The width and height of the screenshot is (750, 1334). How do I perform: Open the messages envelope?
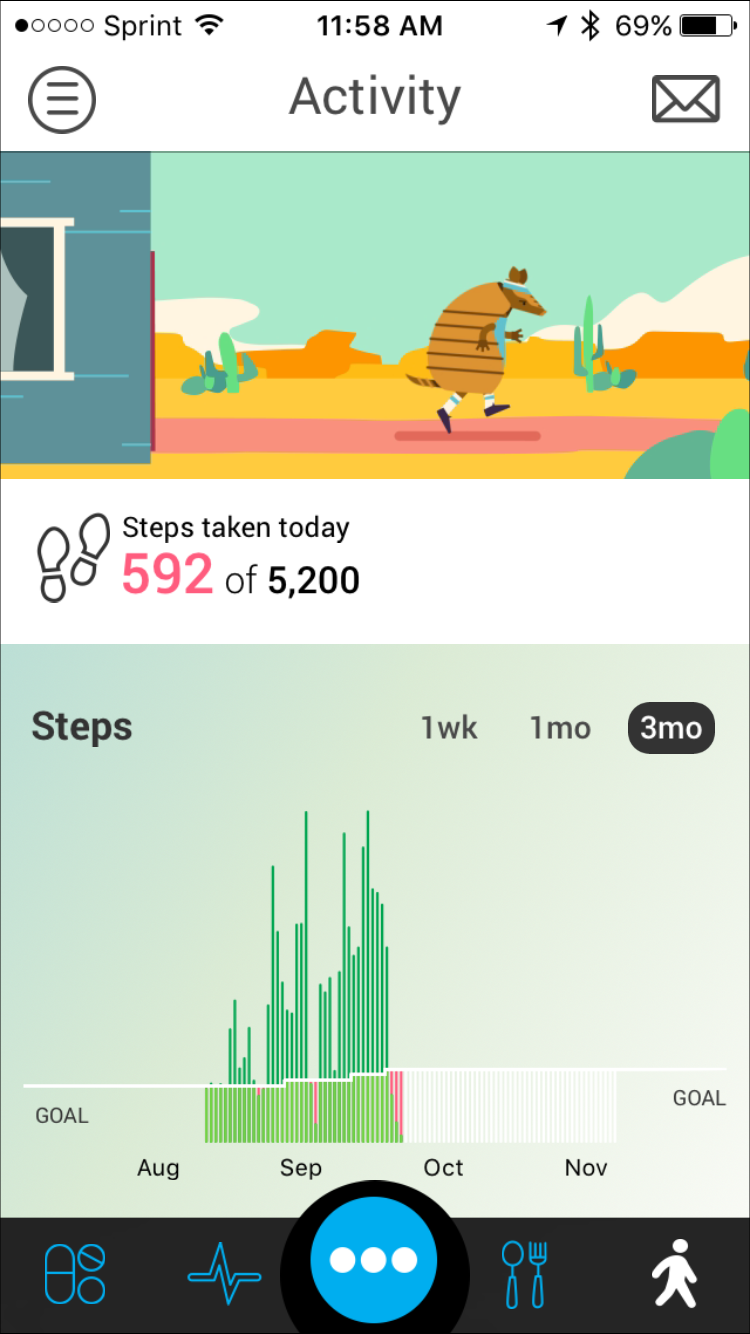point(686,99)
